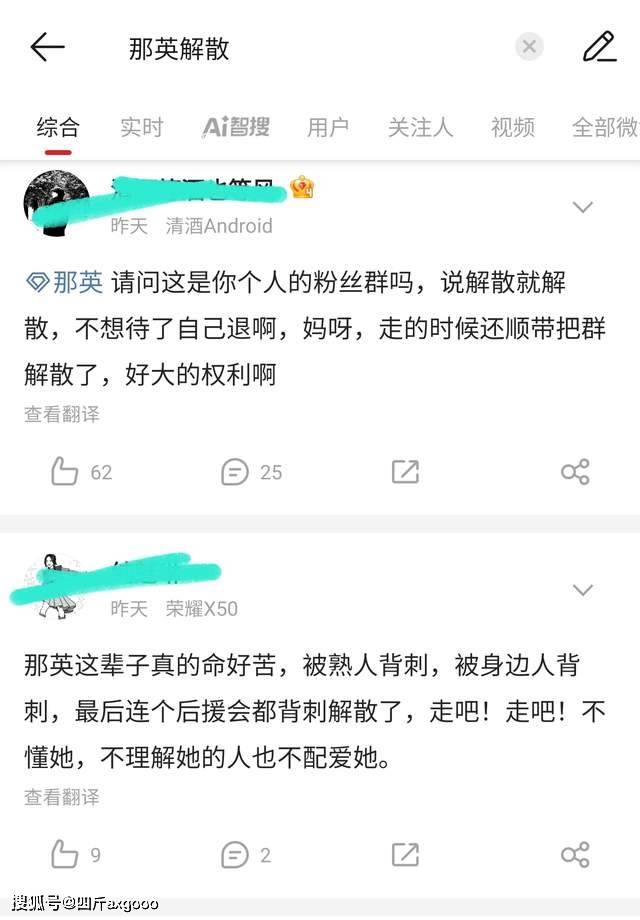Share the post about 粉丝群
The width and height of the screenshot is (640, 920).
[575, 472]
